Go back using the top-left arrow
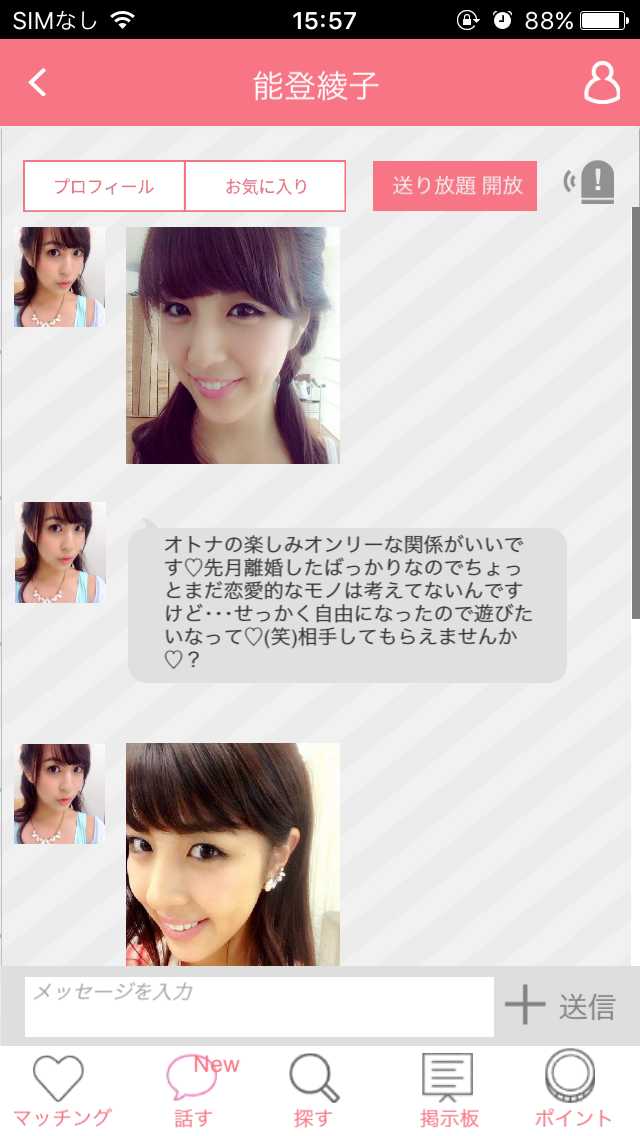The height and width of the screenshot is (1136, 640). 38,83
